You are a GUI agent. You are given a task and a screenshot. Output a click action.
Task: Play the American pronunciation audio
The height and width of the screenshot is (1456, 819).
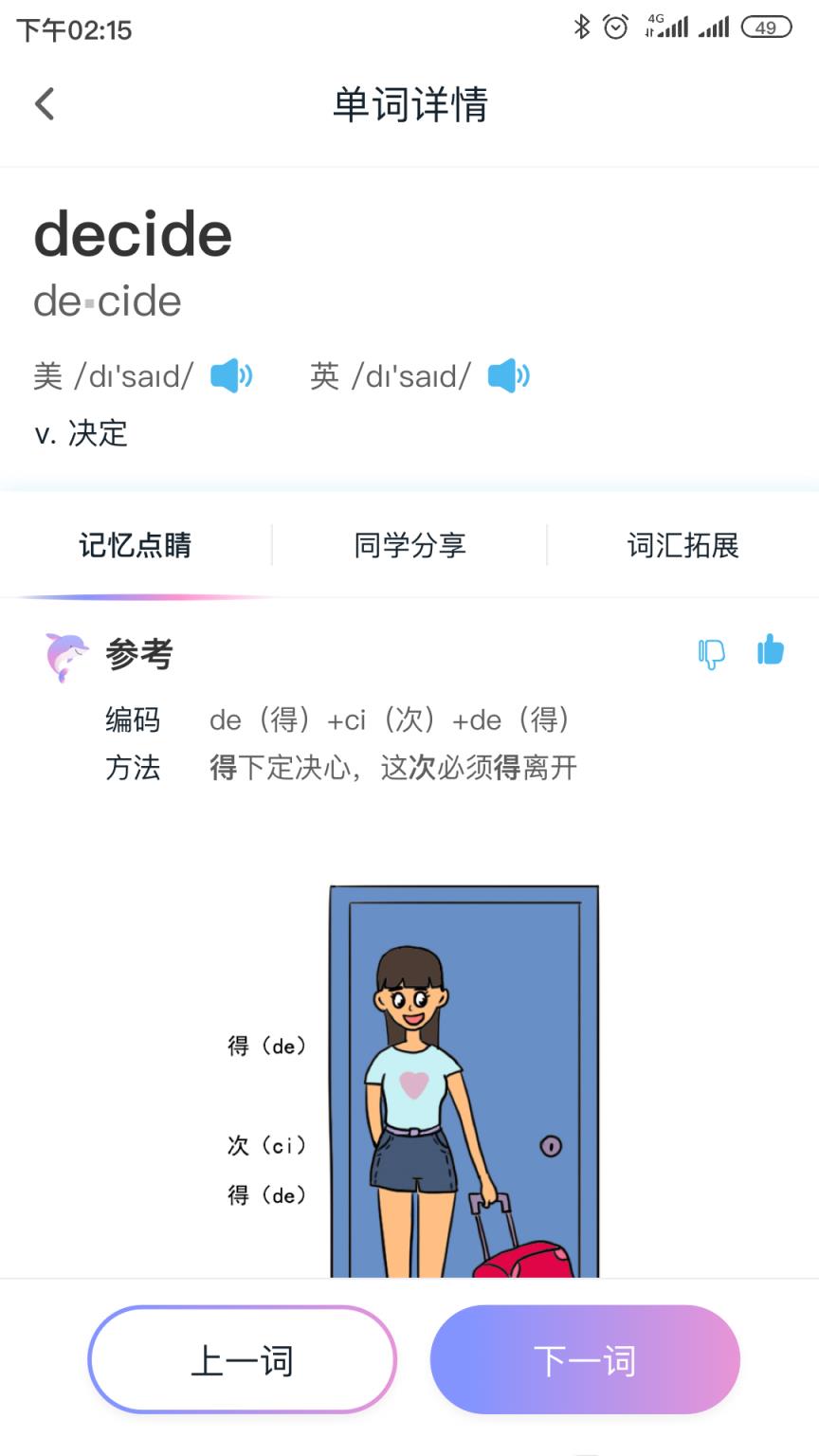[x=230, y=375]
